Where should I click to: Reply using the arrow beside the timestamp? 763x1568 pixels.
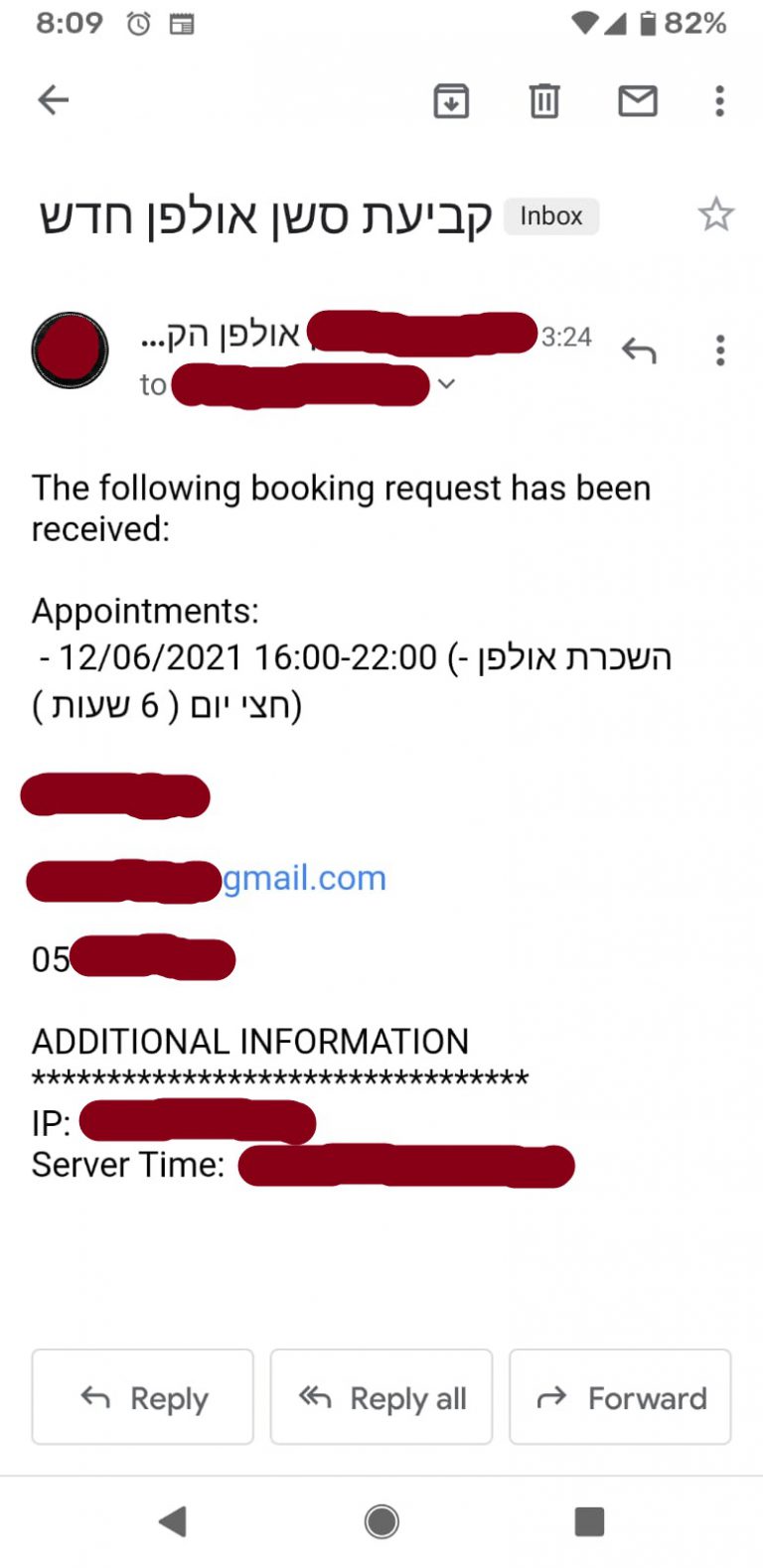[x=639, y=350]
